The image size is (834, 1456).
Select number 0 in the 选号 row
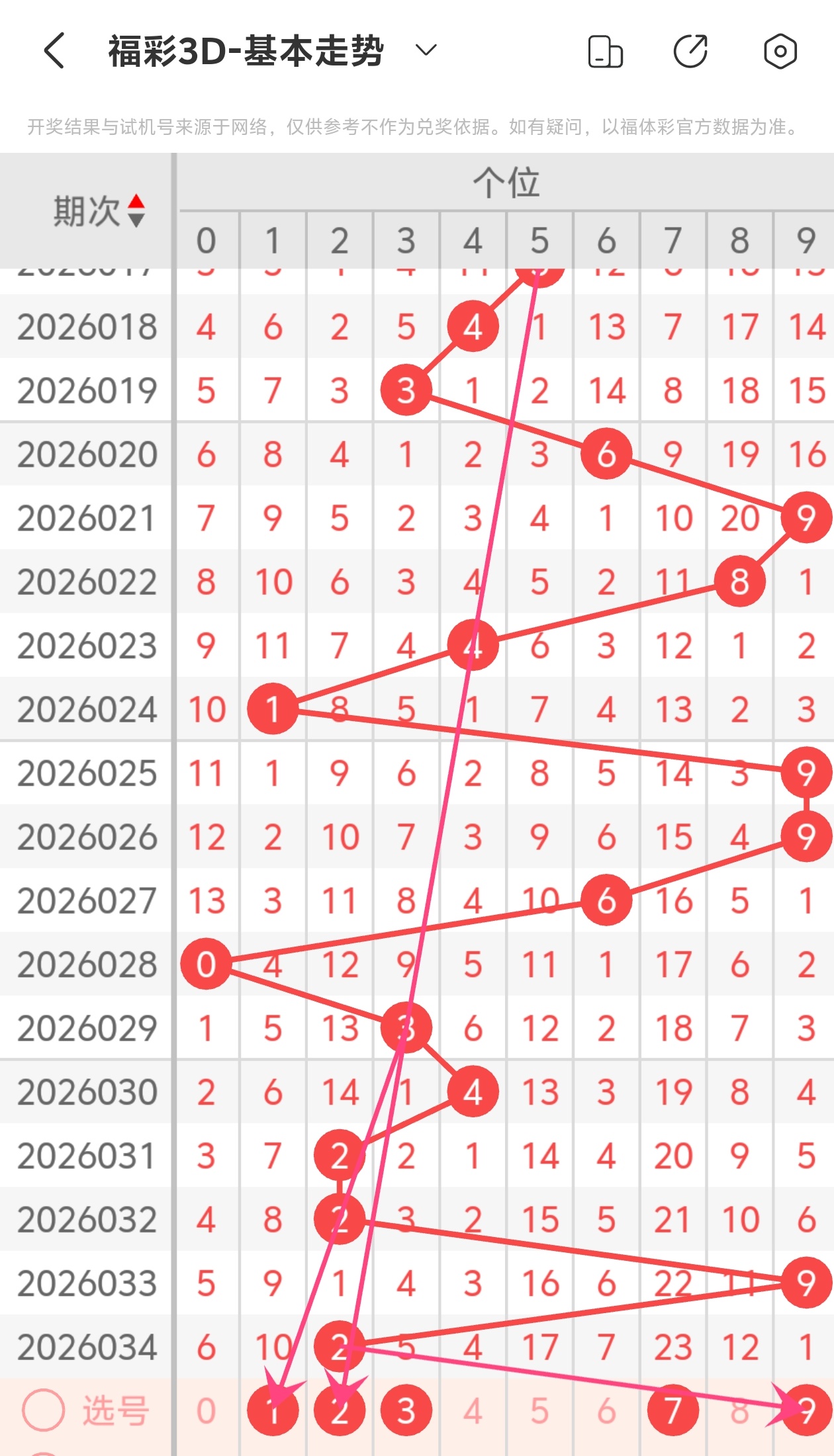click(x=206, y=1410)
